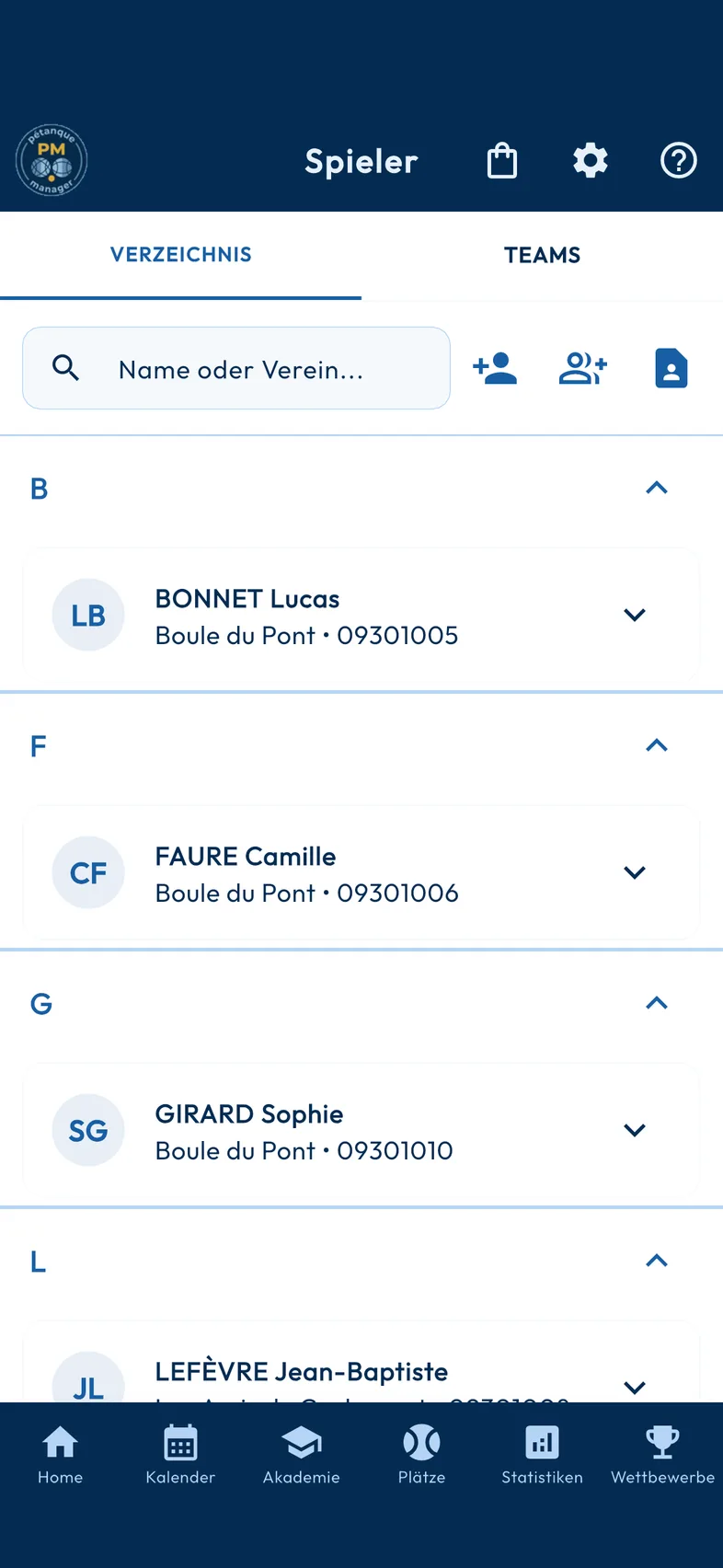Add multiple players with the group icon

point(583,368)
